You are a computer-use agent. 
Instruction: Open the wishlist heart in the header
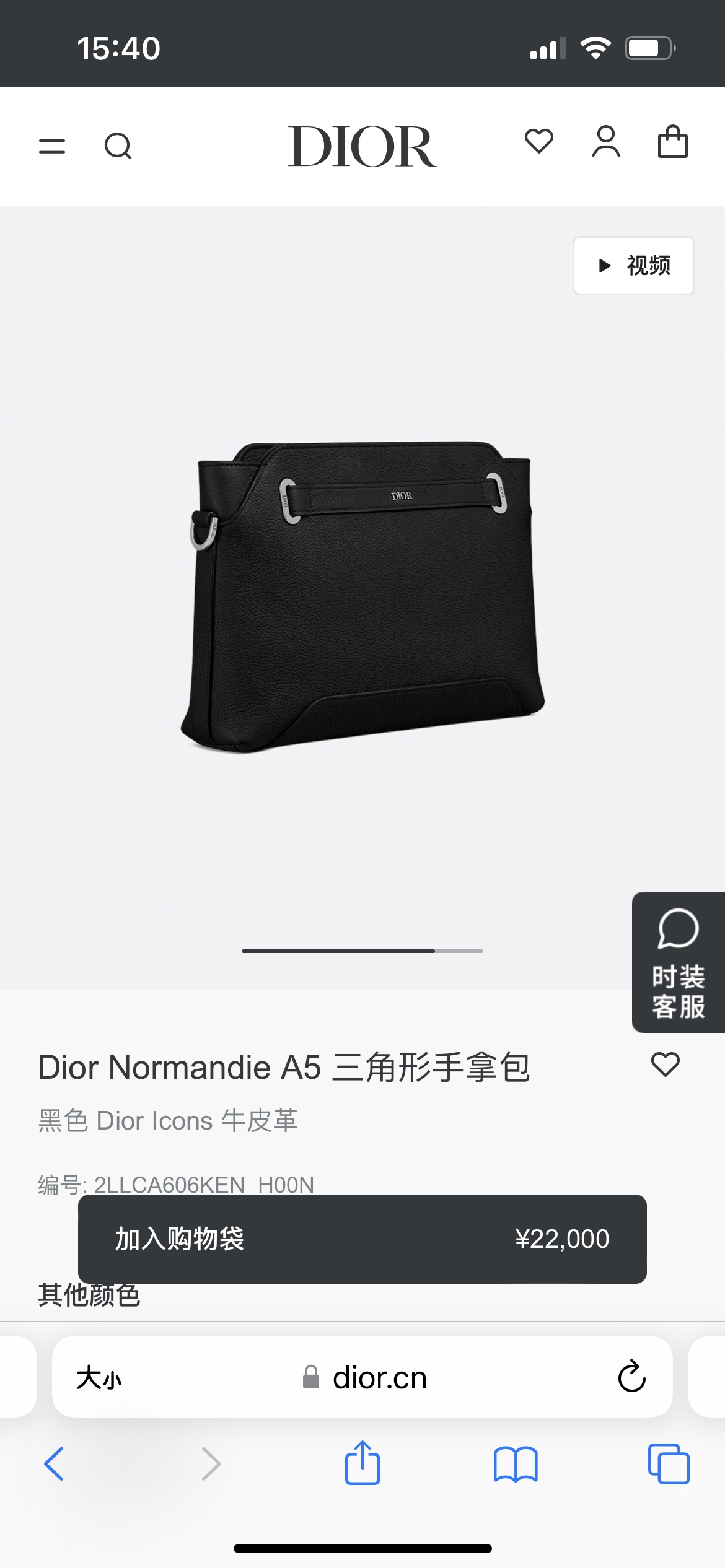pyautogui.click(x=538, y=142)
